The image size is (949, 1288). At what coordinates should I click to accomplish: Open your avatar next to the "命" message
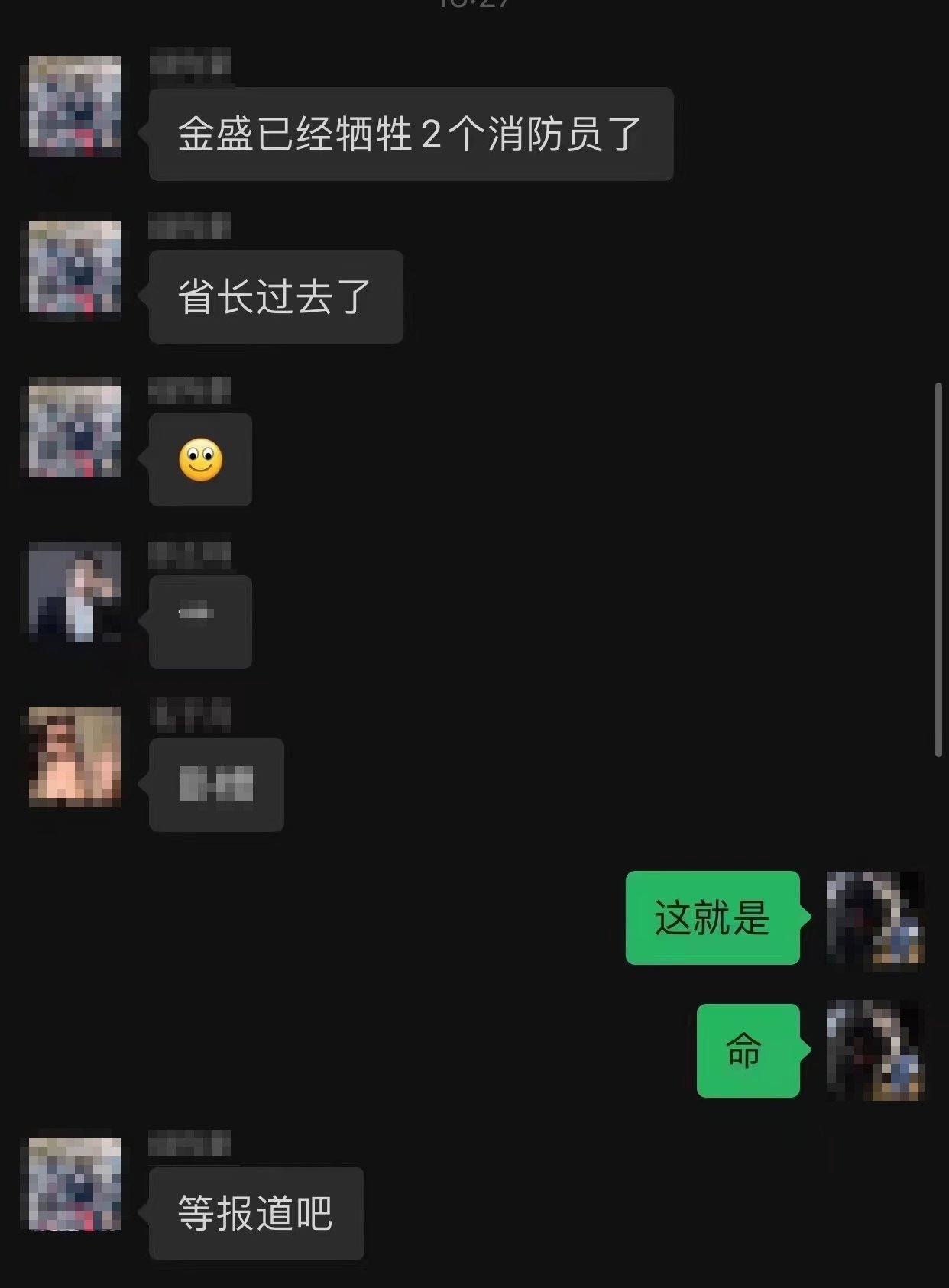(875, 1050)
